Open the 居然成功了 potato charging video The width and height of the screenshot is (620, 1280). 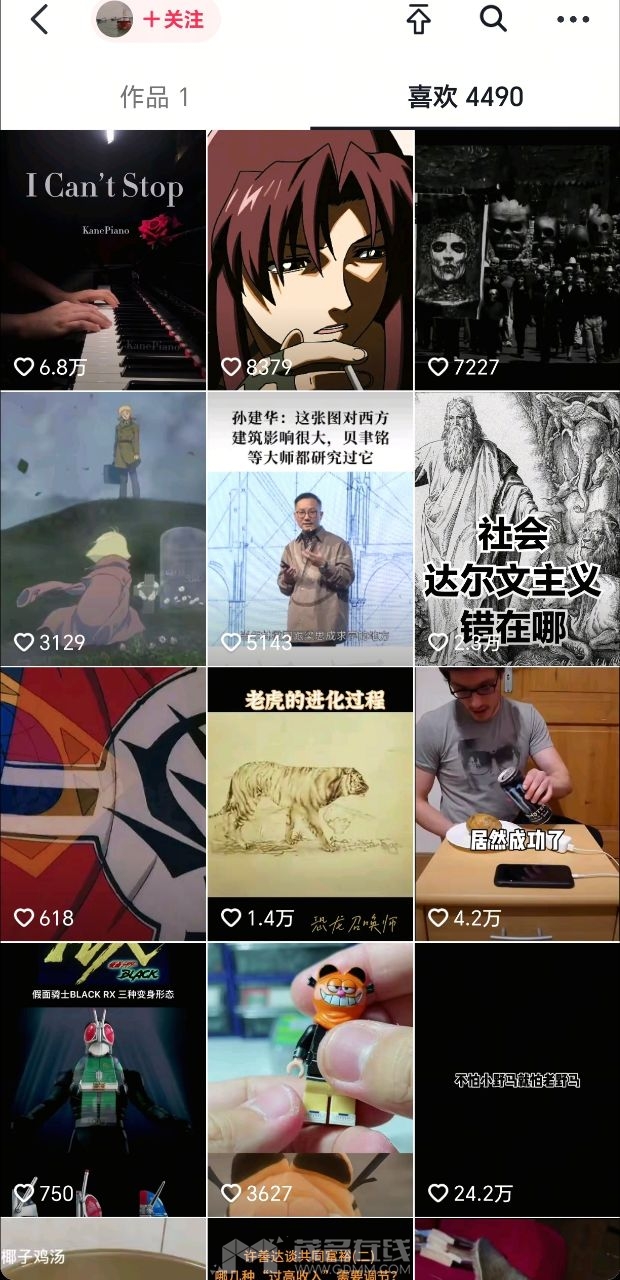[x=517, y=804]
